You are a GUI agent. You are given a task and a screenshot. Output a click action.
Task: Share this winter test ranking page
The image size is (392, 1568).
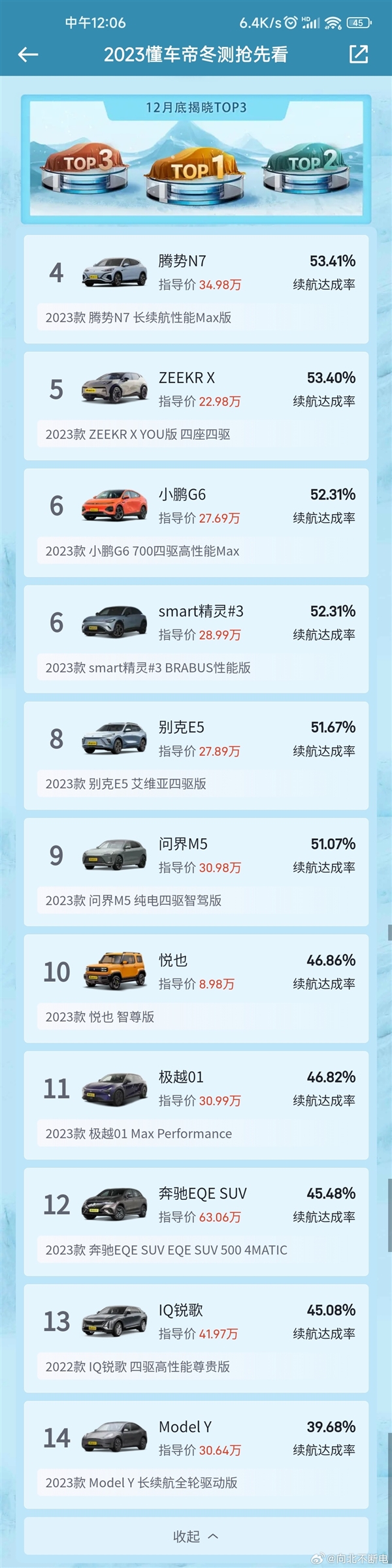pyautogui.click(x=359, y=54)
